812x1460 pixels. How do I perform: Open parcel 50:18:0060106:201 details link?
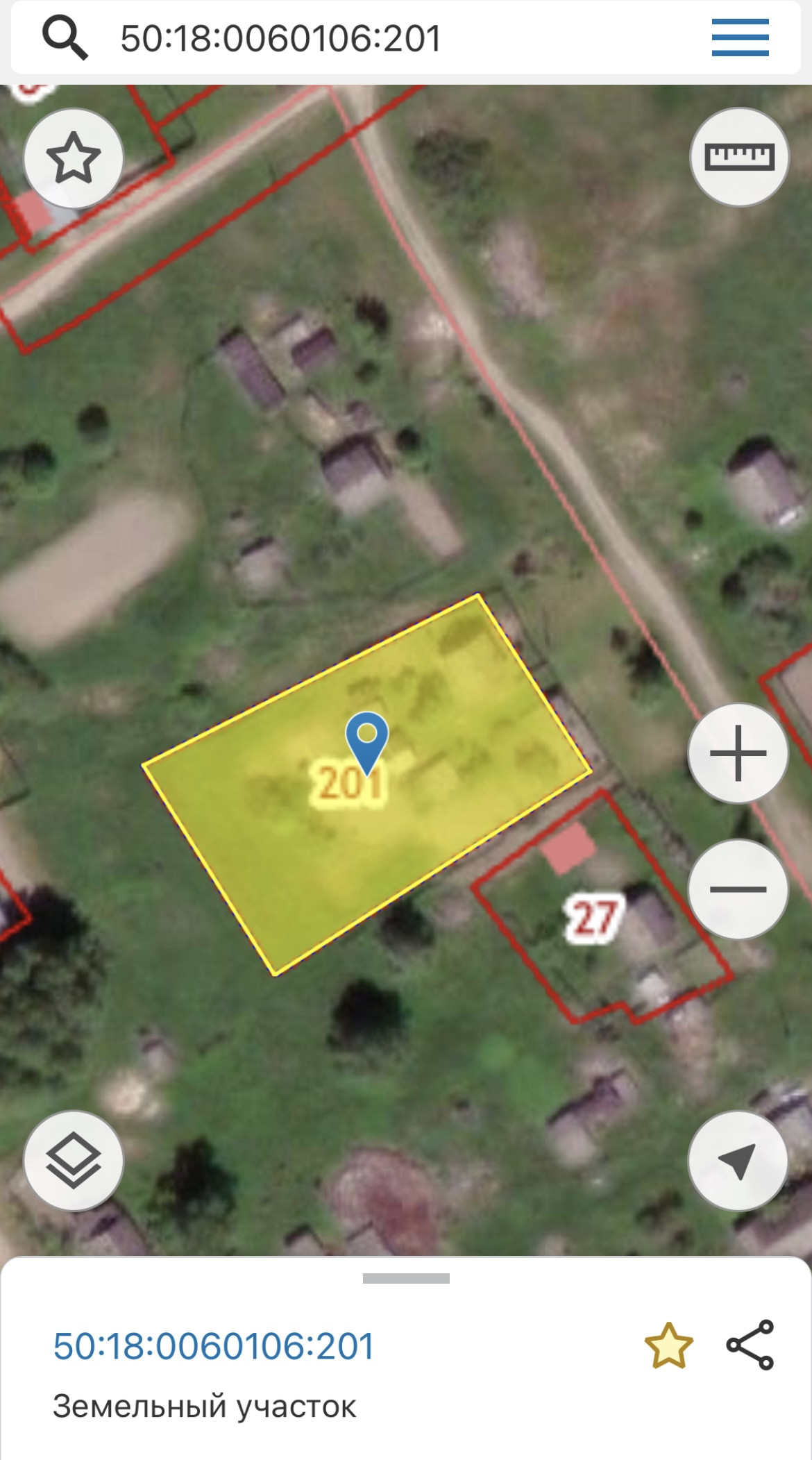tap(214, 1346)
